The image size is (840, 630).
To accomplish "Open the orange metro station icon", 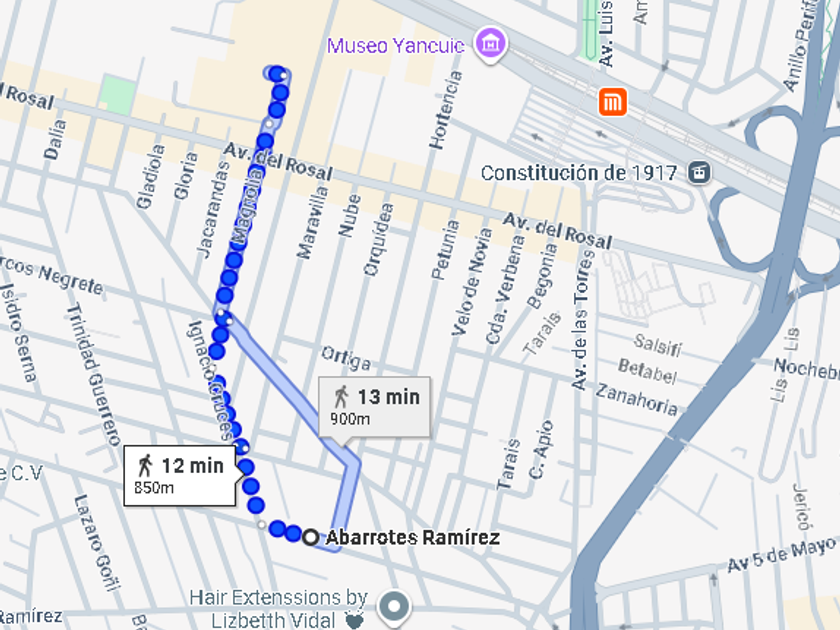I will tap(612, 102).
